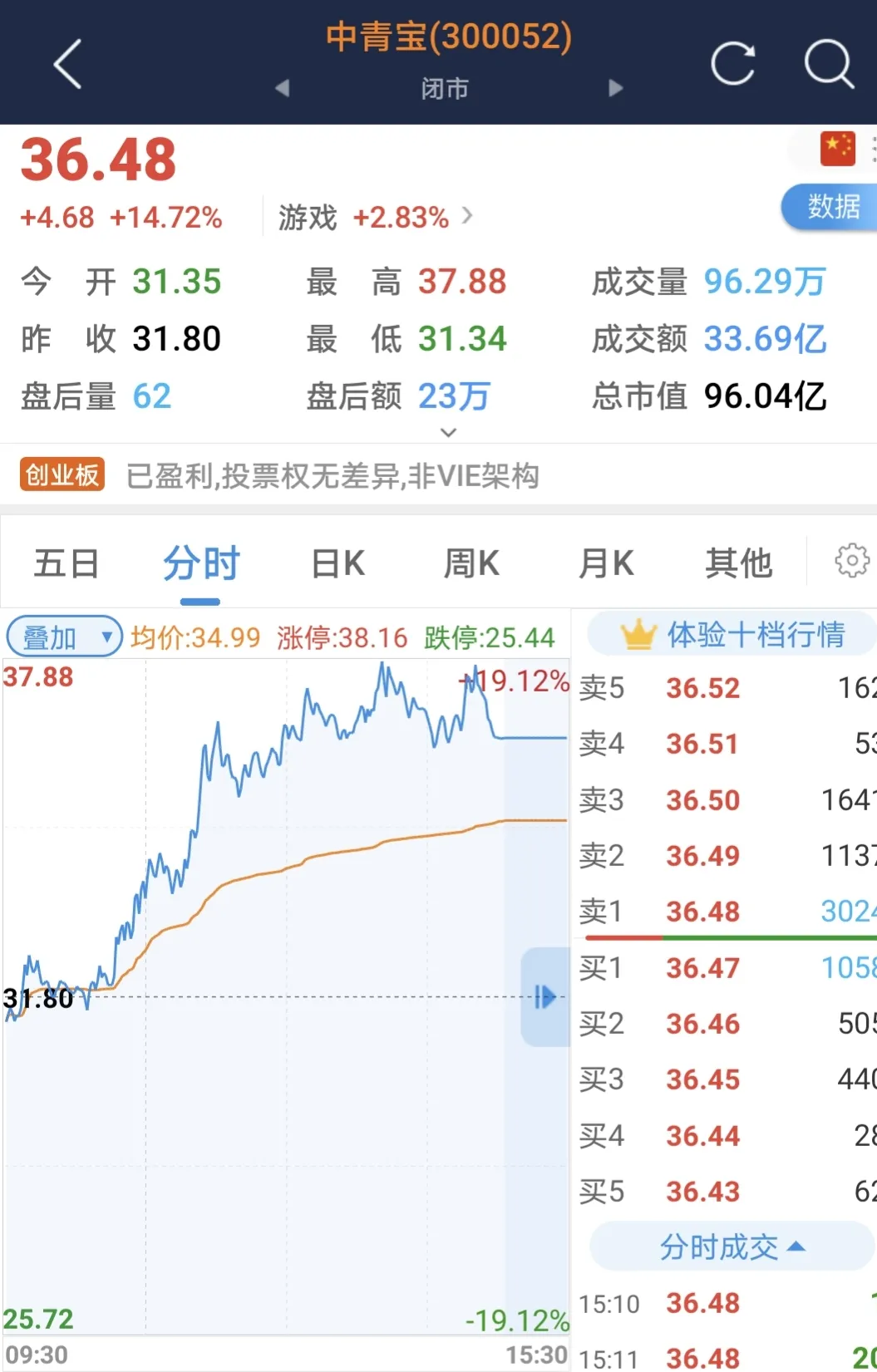Tap the 创业板 board tag
The height and width of the screenshot is (1372, 877).
tap(62, 475)
